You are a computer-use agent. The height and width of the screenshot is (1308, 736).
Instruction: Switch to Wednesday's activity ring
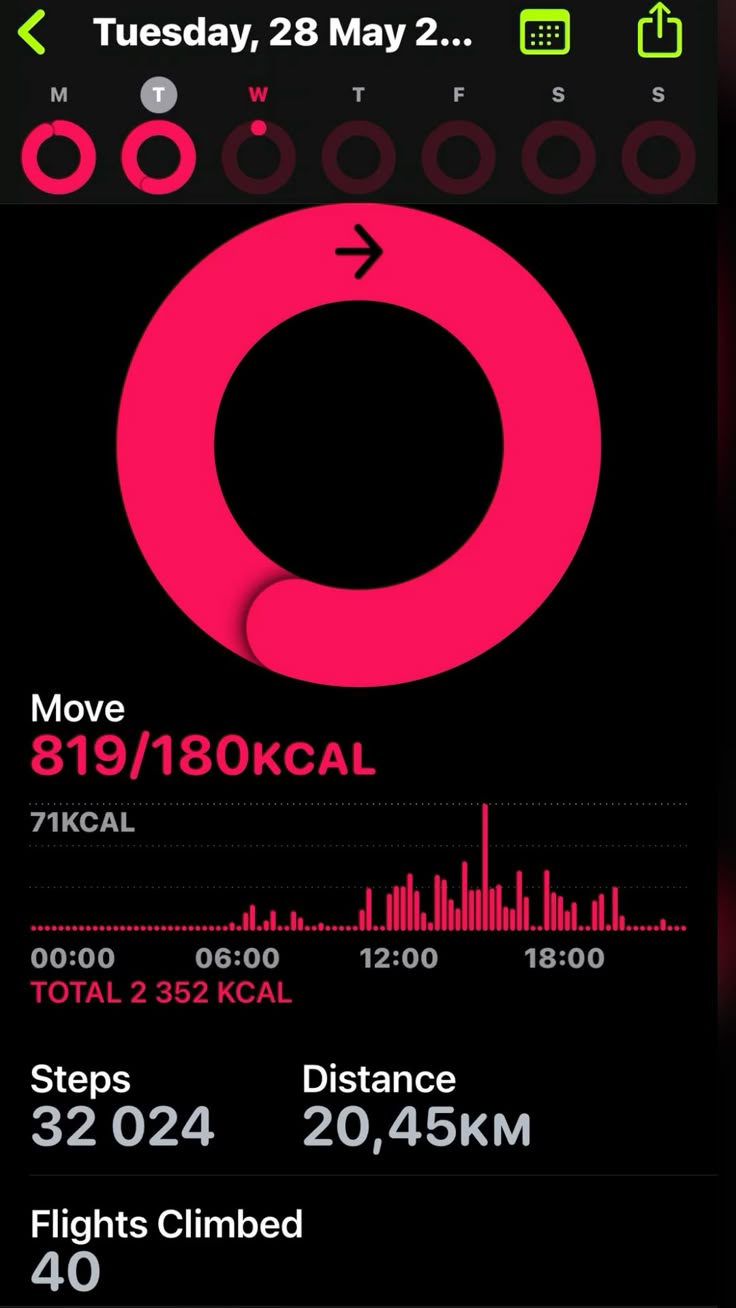point(258,157)
